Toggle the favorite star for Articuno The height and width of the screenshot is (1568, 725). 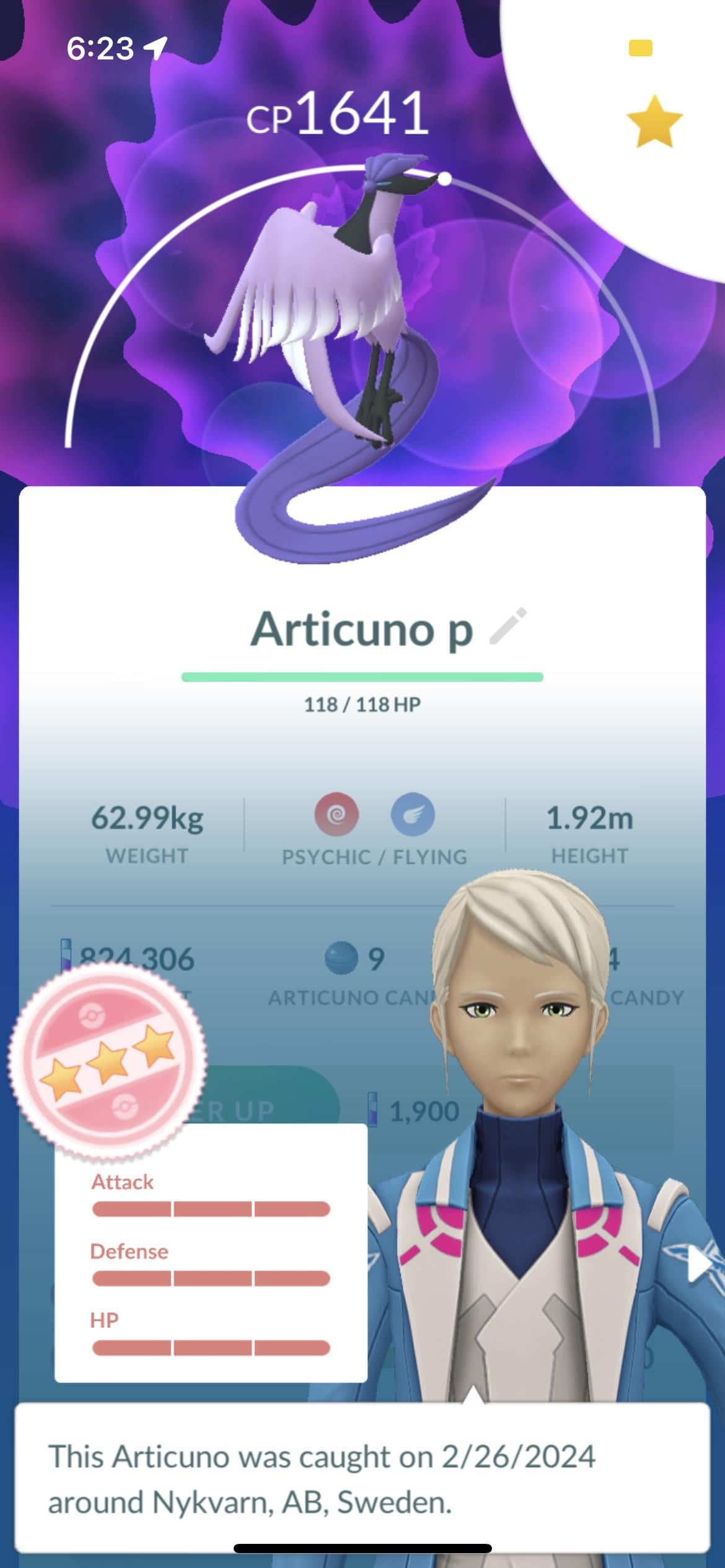pyautogui.click(x=654, y=122)
